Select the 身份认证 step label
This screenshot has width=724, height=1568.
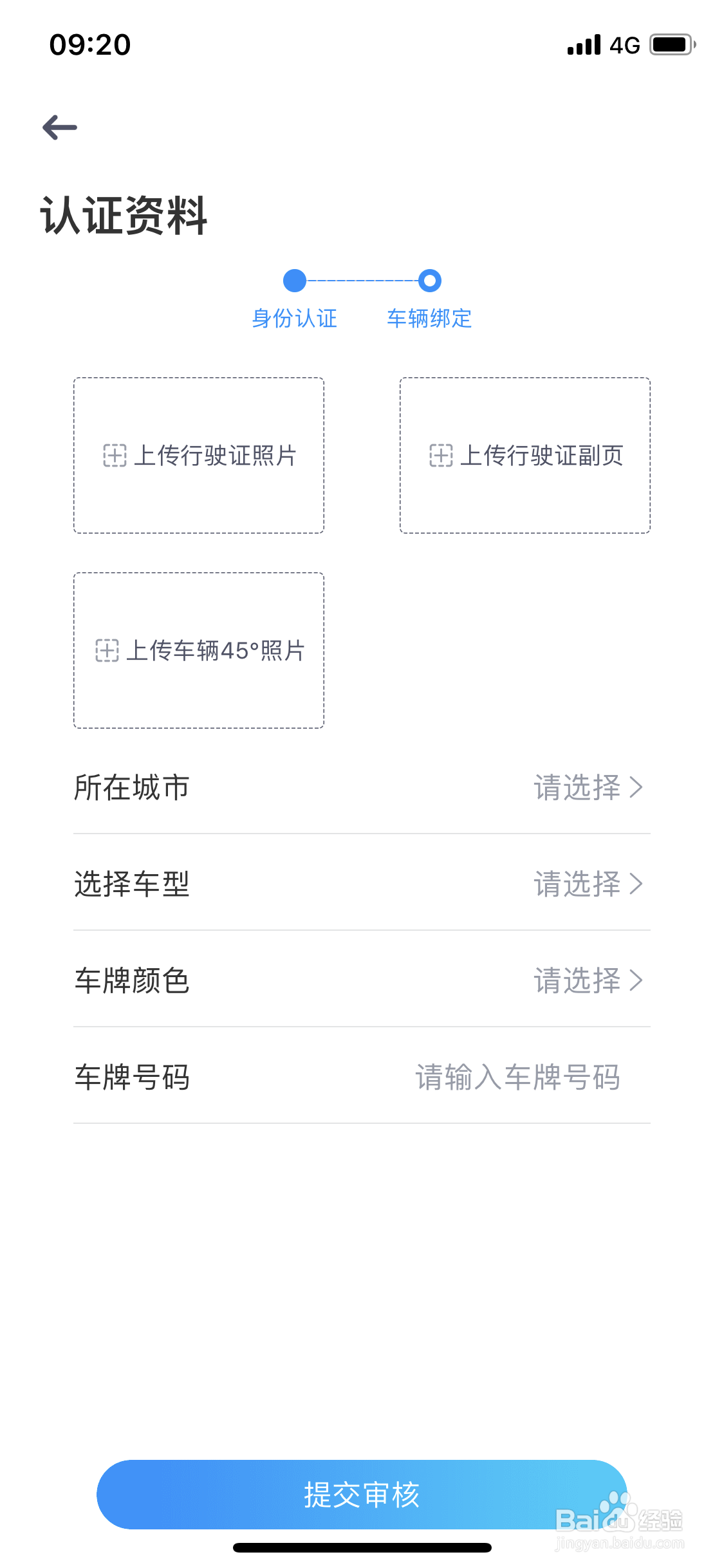coord(295,318)
